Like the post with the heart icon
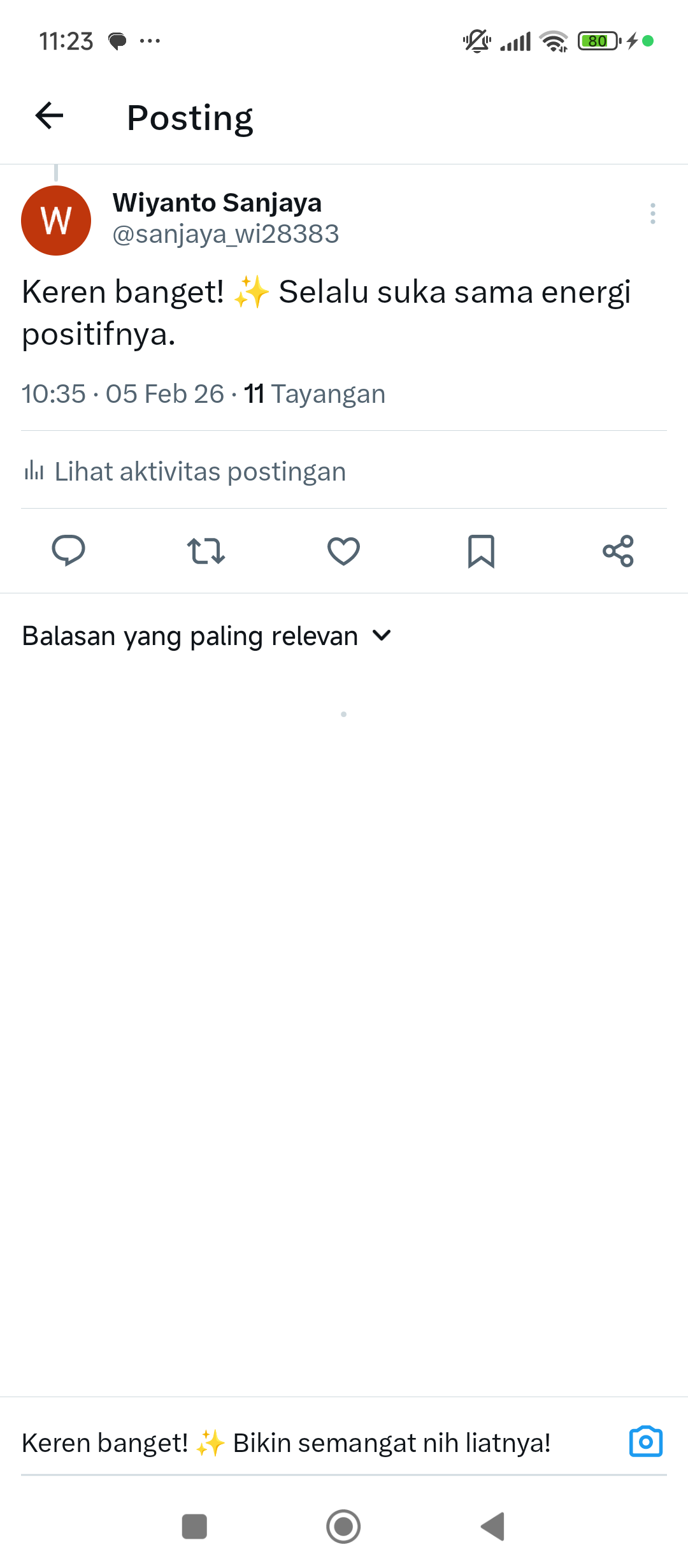Viewport: 688px width, 1568px height. (x=343, y=551)
